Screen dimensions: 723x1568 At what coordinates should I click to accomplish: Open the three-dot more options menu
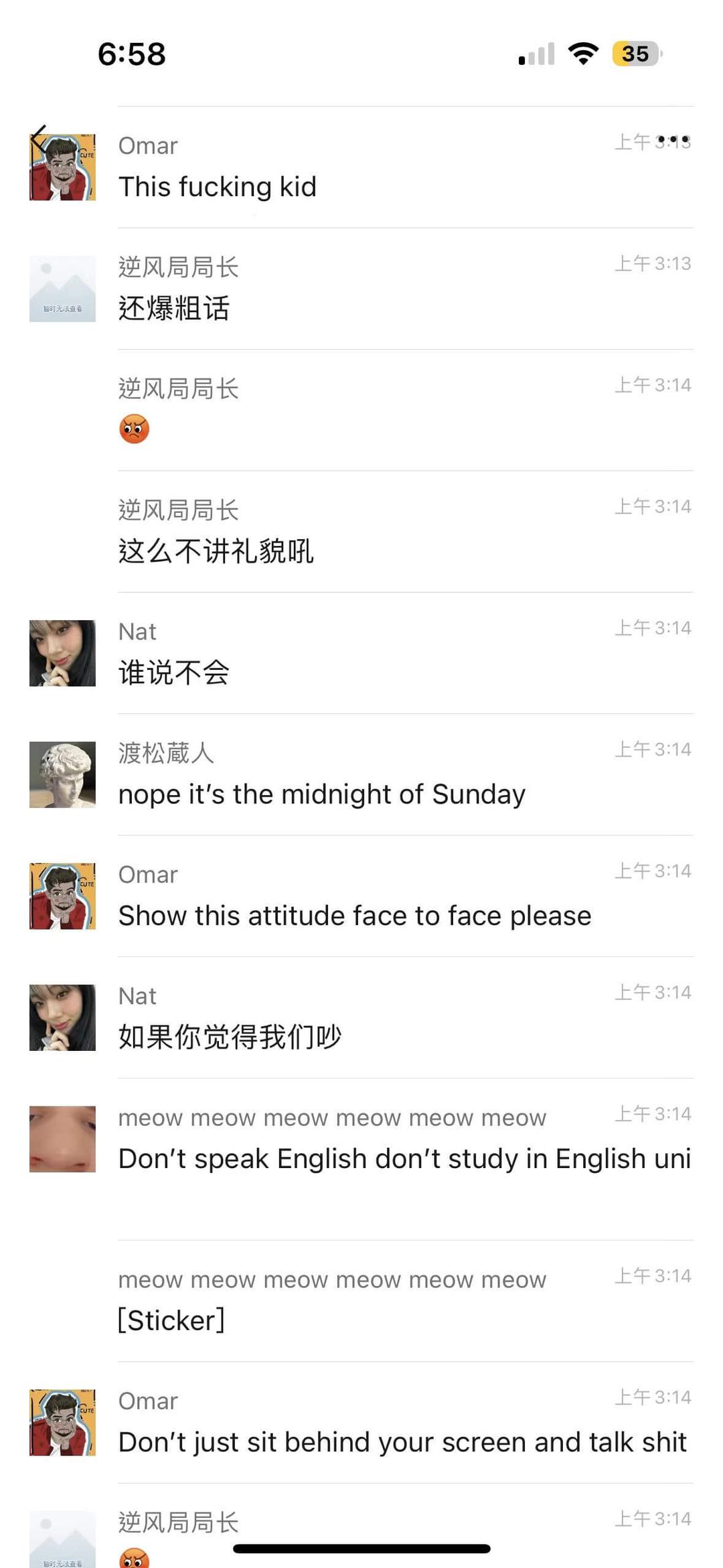[673, 139]
